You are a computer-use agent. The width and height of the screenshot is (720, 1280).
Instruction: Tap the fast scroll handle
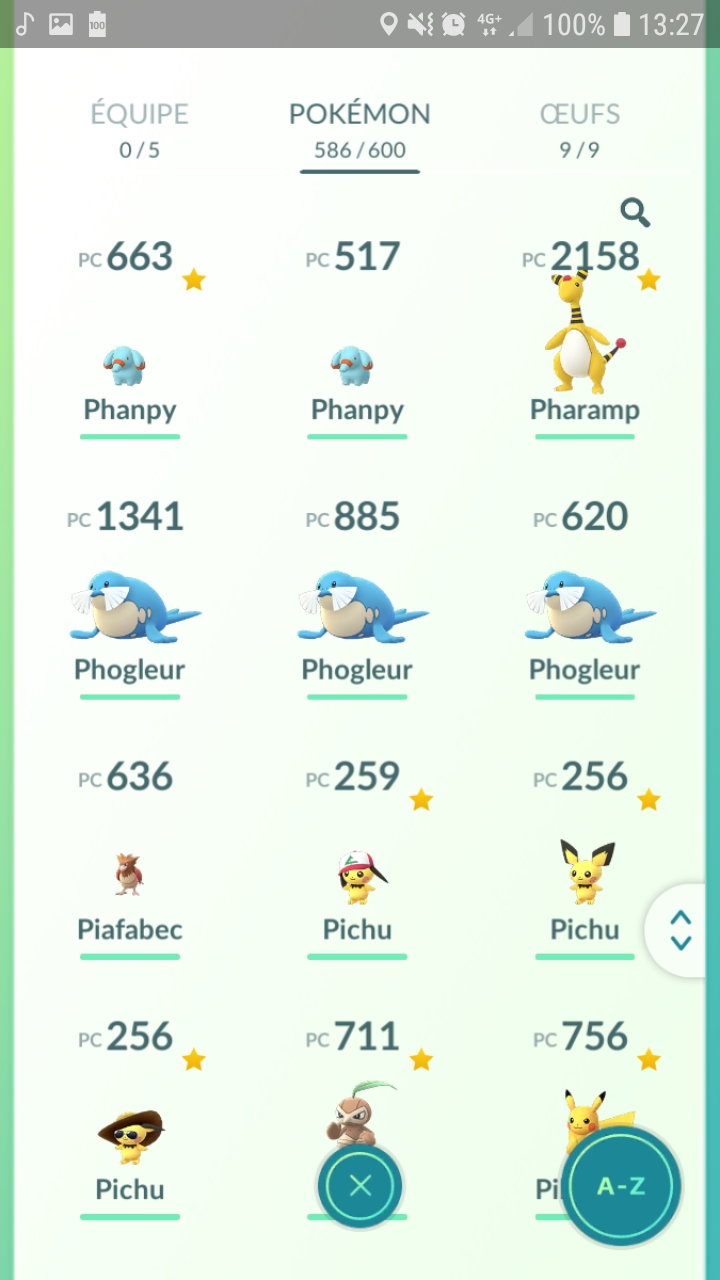[682, 930]
